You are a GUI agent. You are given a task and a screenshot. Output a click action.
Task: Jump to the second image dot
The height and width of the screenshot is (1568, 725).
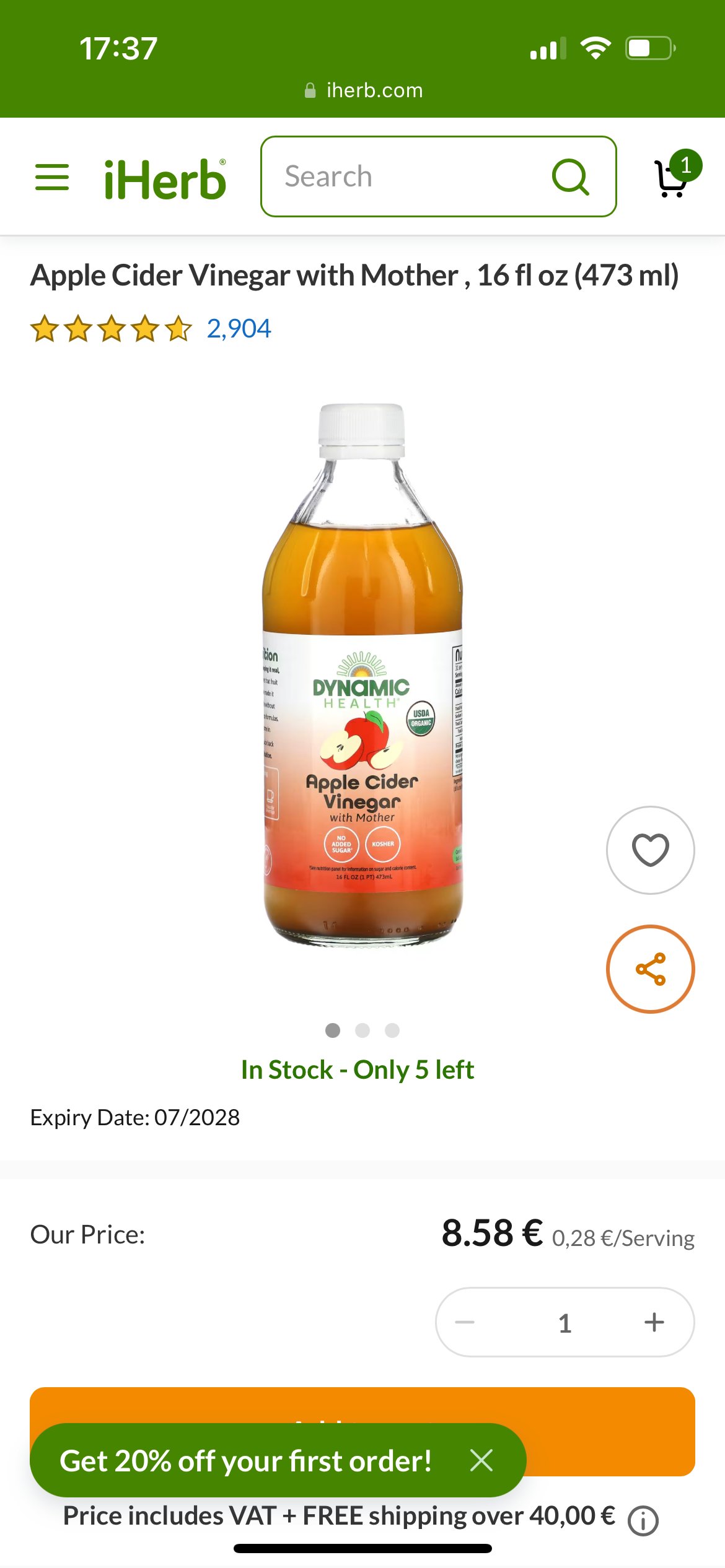coord(362,1030)
